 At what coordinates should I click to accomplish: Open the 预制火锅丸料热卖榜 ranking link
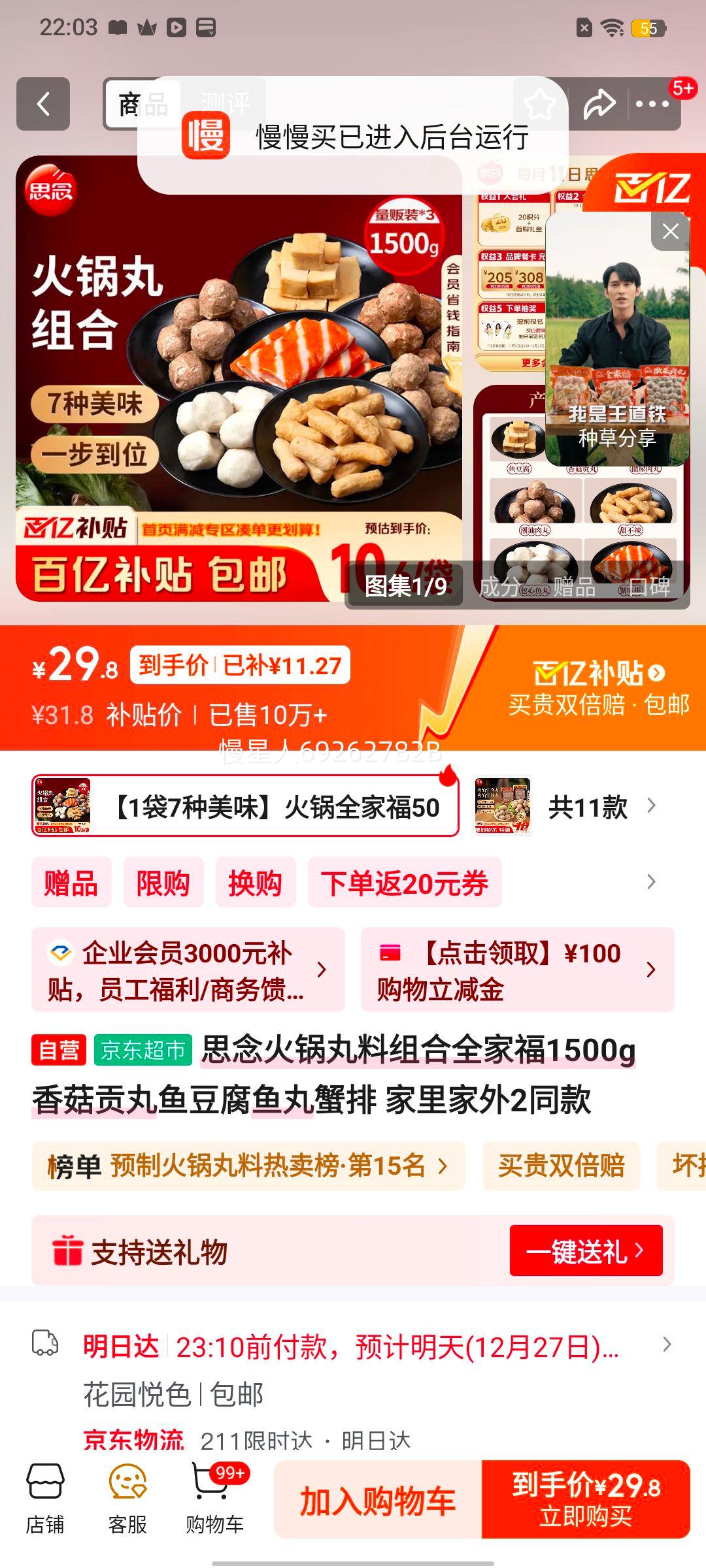click(x=248, y=1167)
